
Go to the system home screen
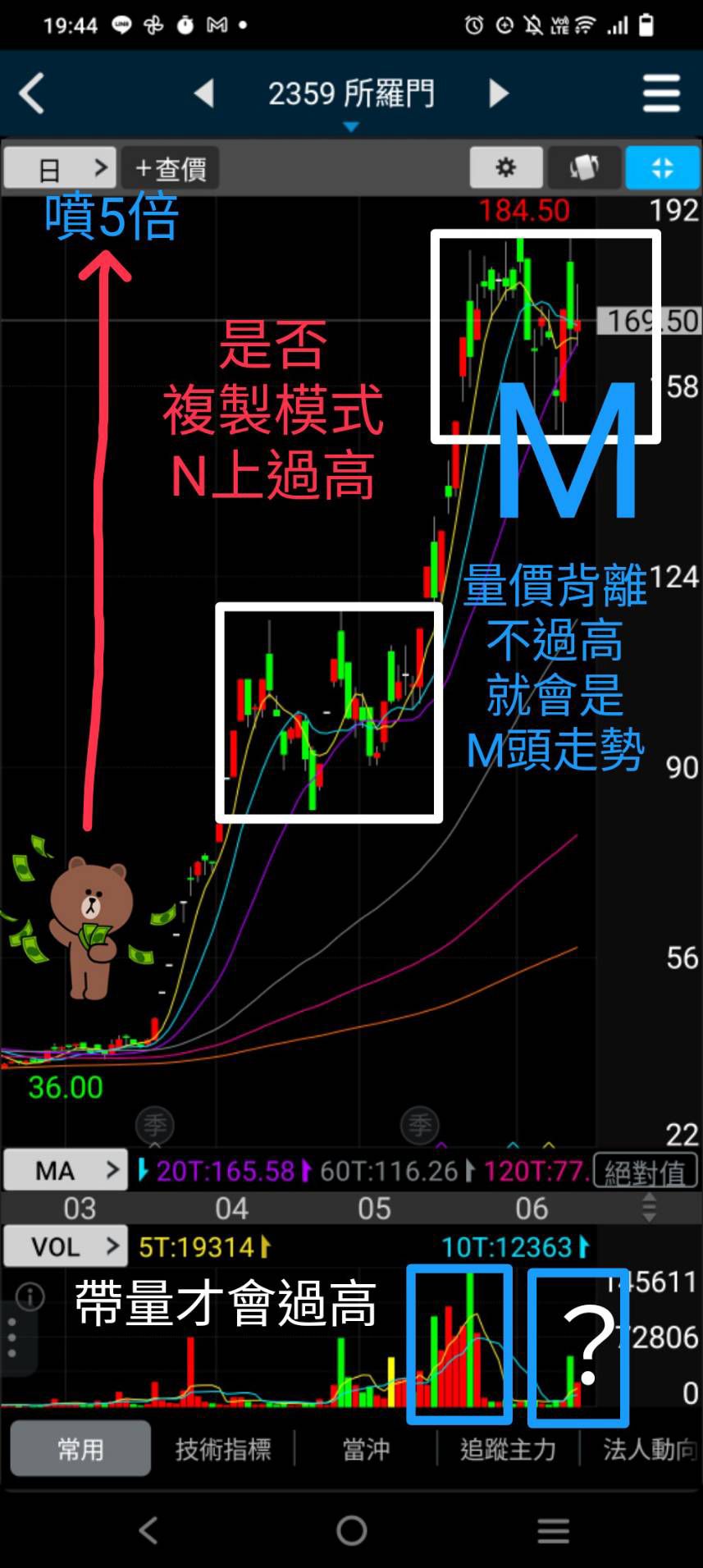351,1530
